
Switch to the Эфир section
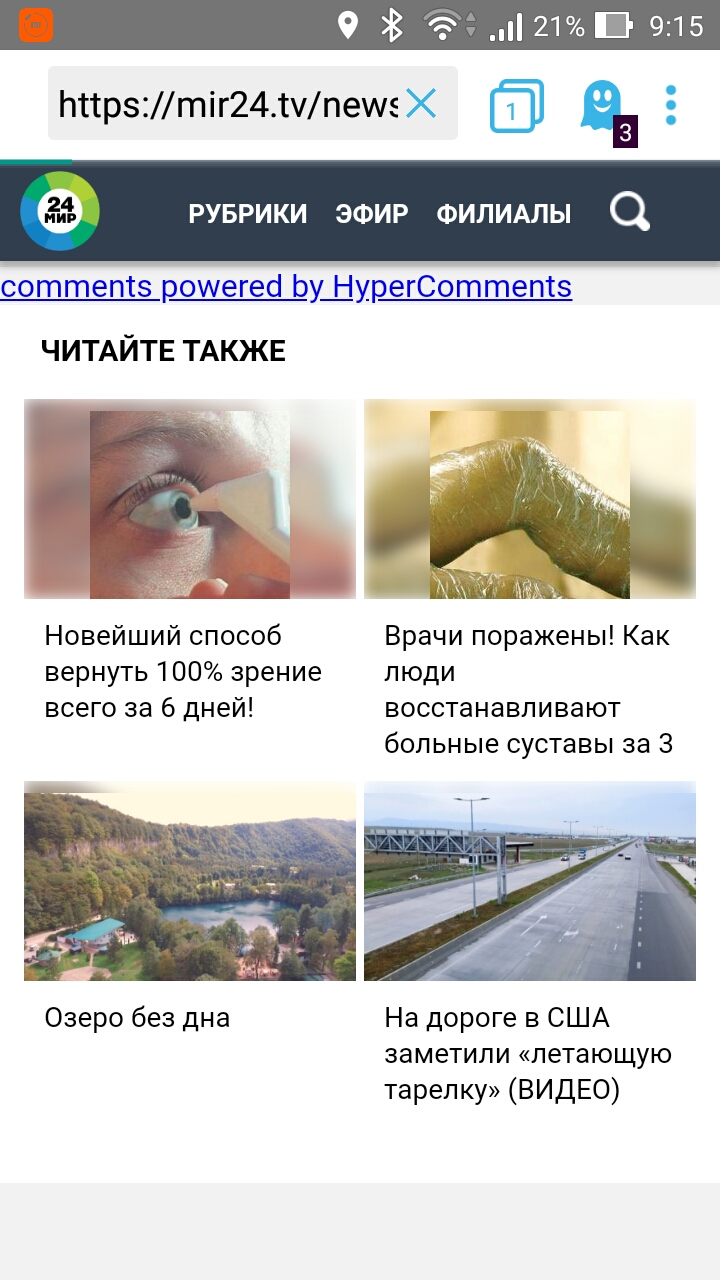(372, 214)
